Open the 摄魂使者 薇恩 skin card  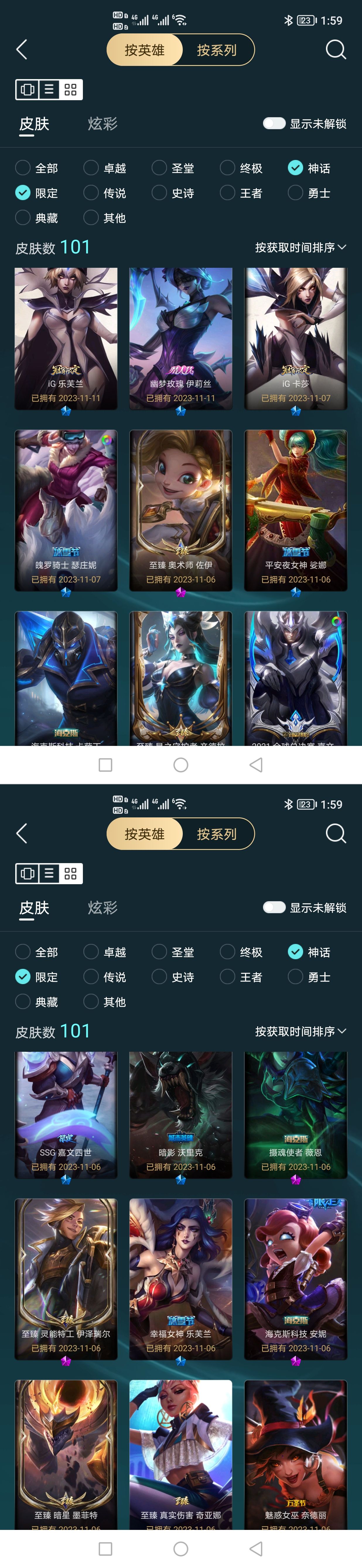(x=296, y=1114)
